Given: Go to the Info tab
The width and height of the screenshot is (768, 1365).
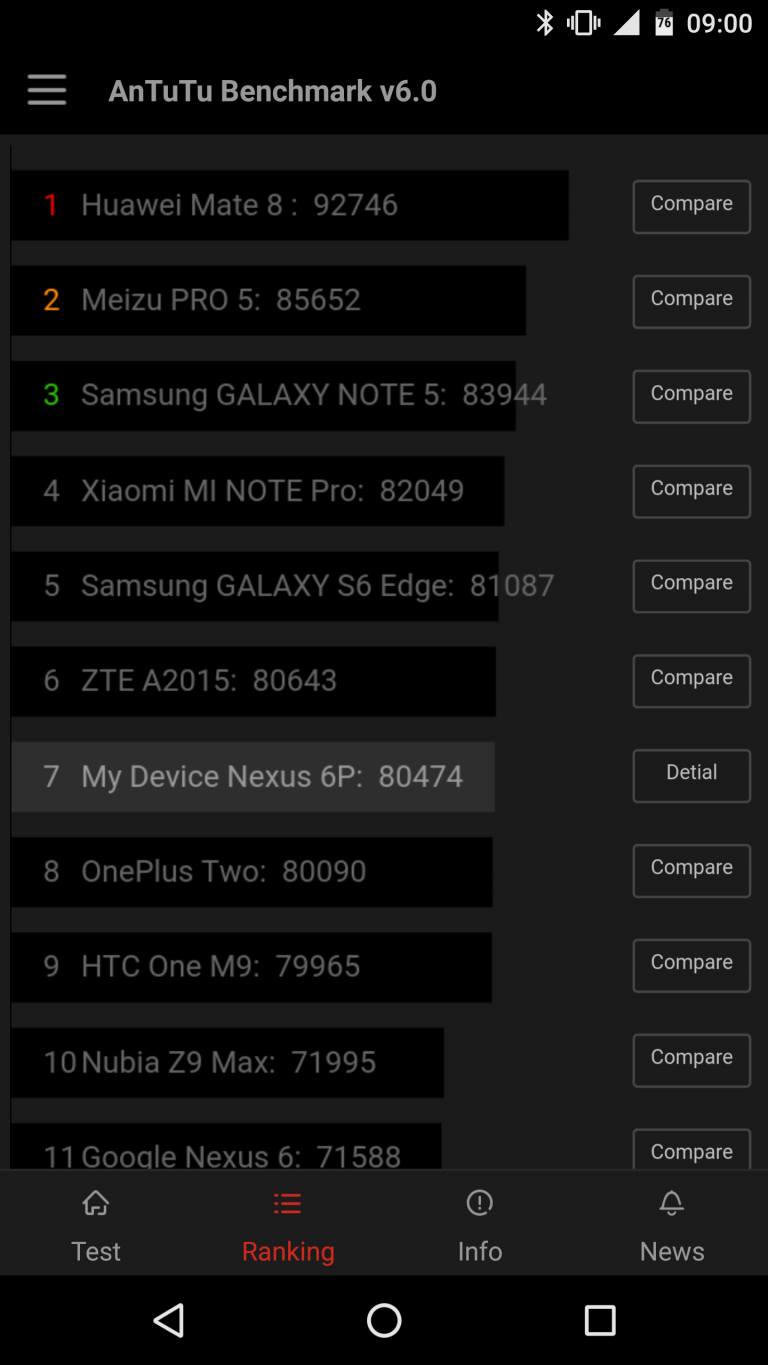Looking at the screenshot, I should [x=480, y=1224].
